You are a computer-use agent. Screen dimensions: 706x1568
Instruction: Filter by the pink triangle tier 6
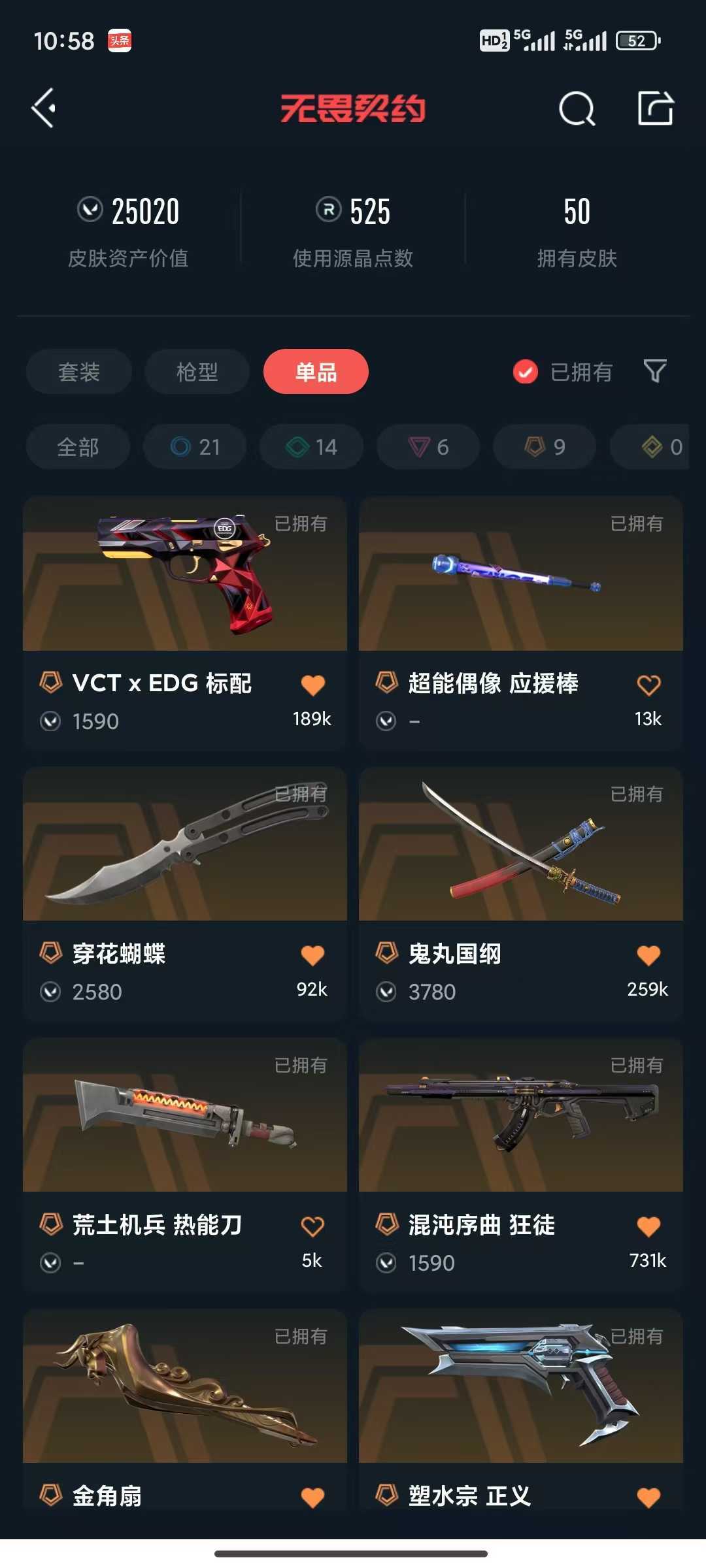coord(428,447)
